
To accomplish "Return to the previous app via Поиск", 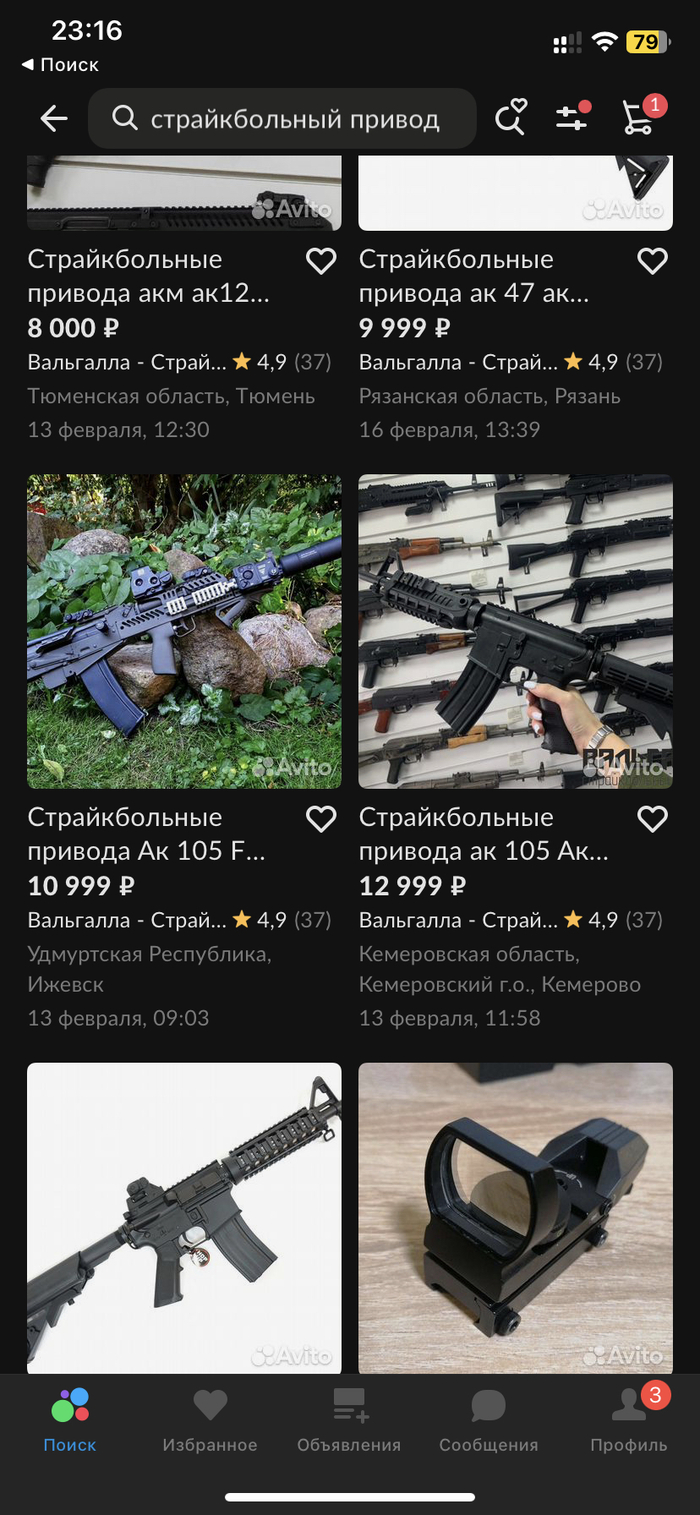I will 60,65.
